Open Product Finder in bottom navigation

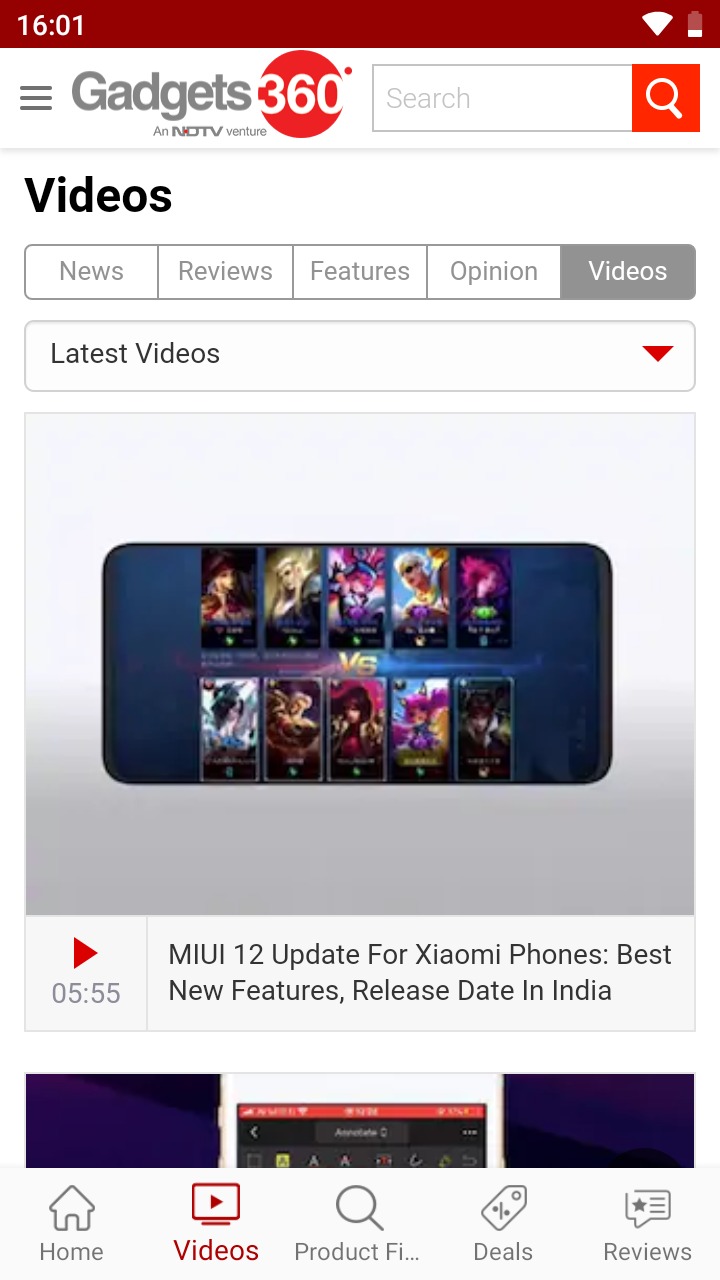(x=357, y=1223)
